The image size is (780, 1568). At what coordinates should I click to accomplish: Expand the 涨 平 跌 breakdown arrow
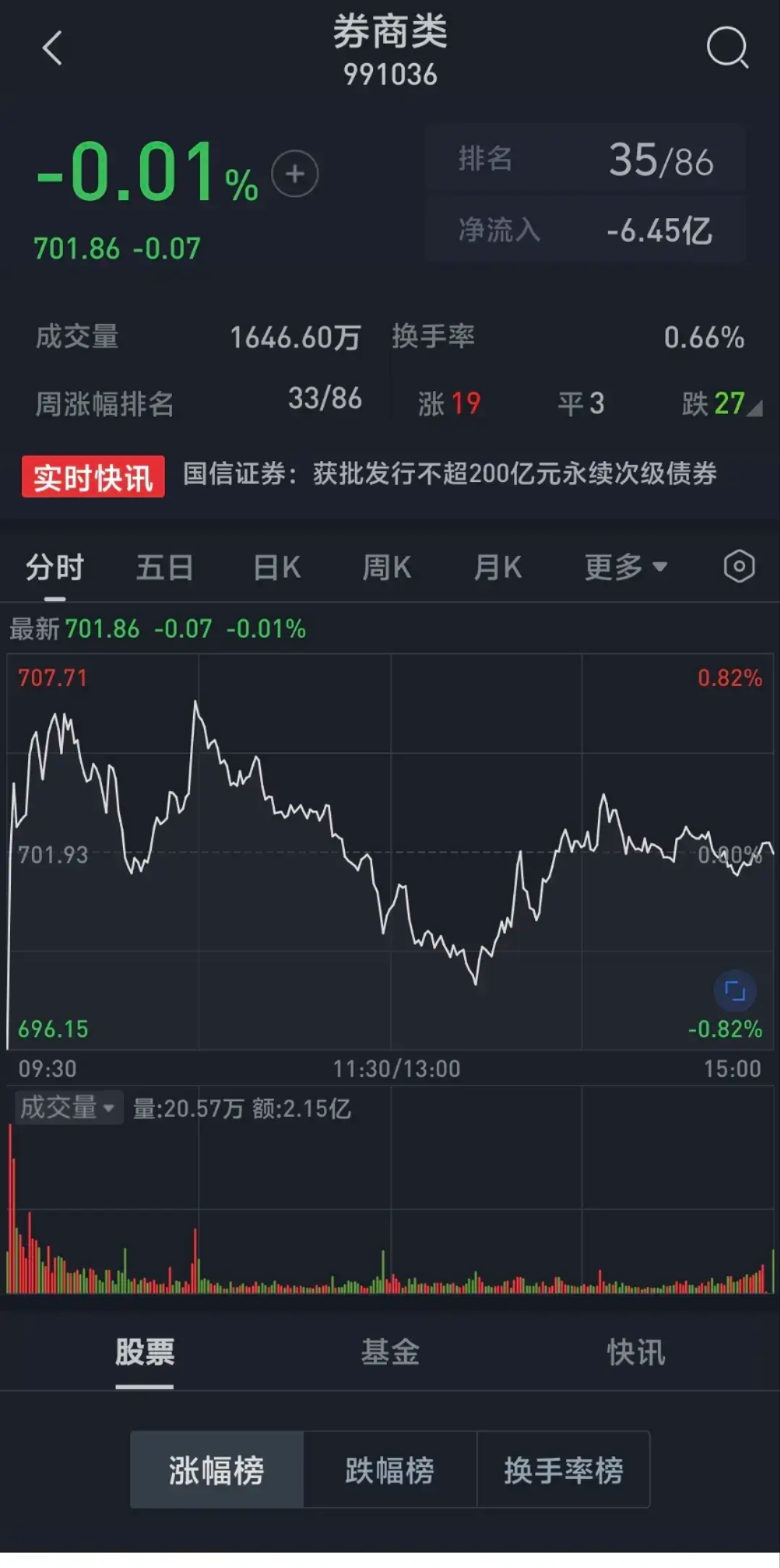[754, 409]
